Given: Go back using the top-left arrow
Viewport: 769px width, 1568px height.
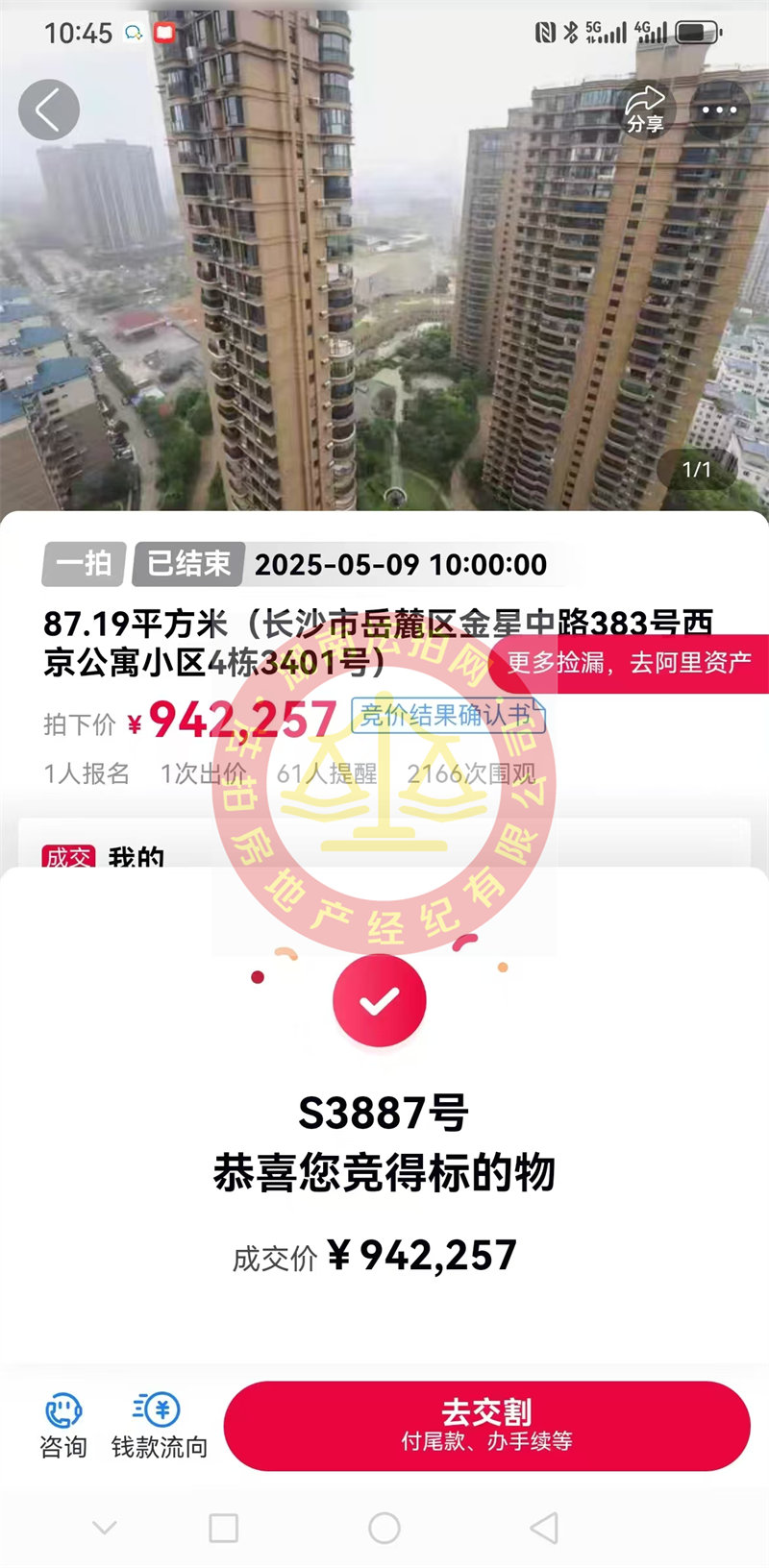Looking at the screenshot, I should [x=48, y=110].
